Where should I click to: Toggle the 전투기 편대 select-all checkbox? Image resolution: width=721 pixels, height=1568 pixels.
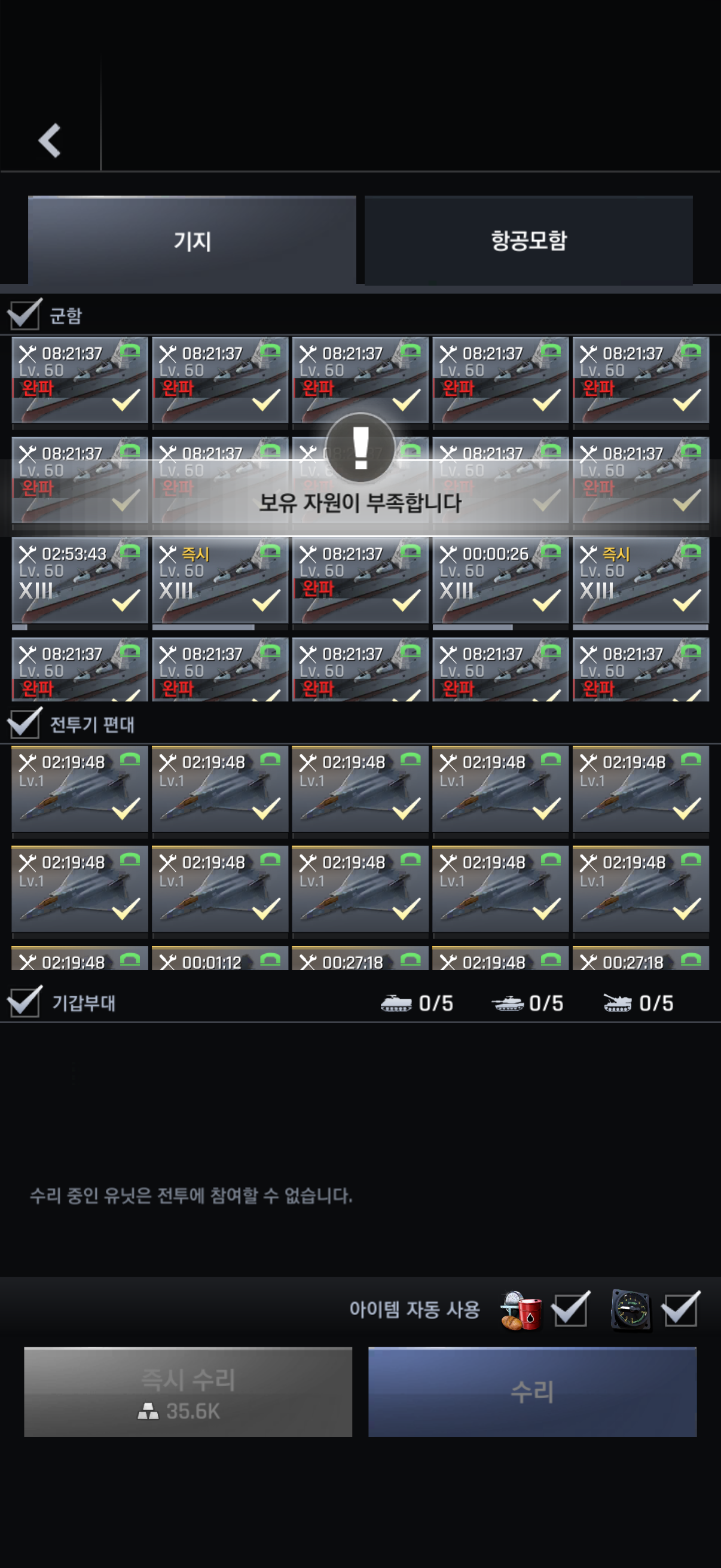(x=25, y=723)
